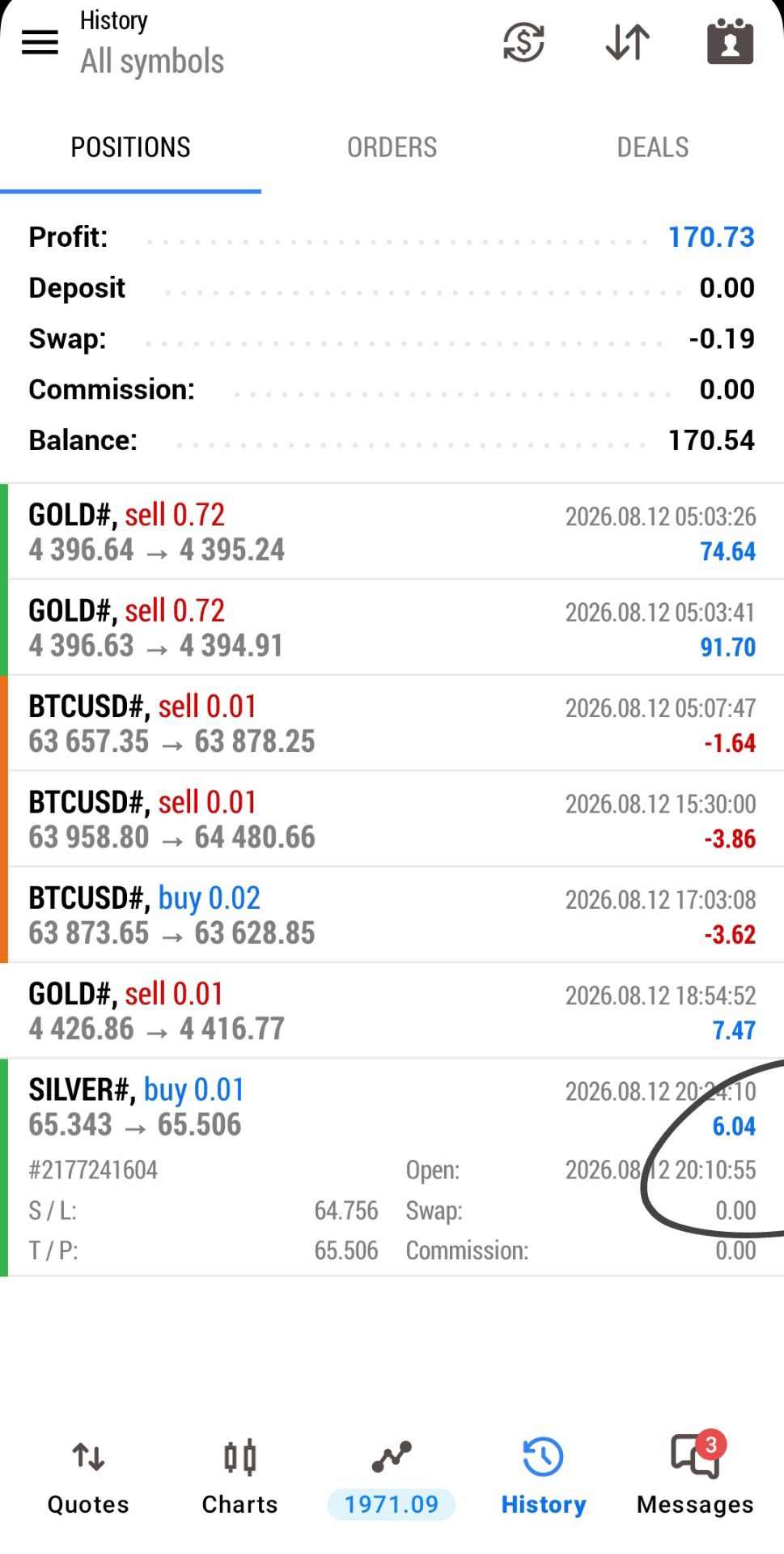The image size is (784, 1554).
Task: Go to the Quotes tab
Action: [88, 1477]
